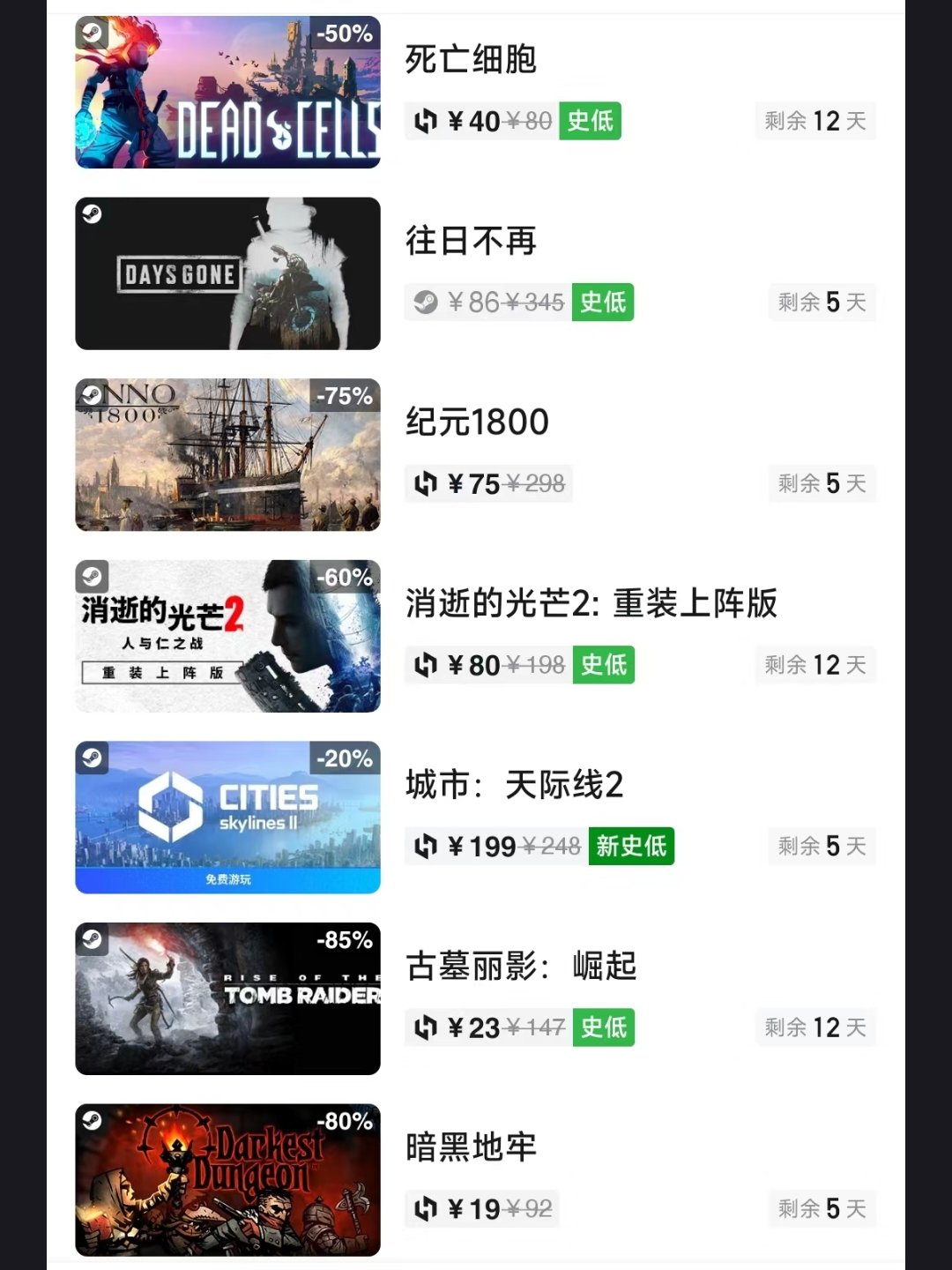The height and width of the screenshot is (1270, 952).
Task: Click the price history icon next to ¥40 for 死亡细胞
Action: click(x=426, y=121)
